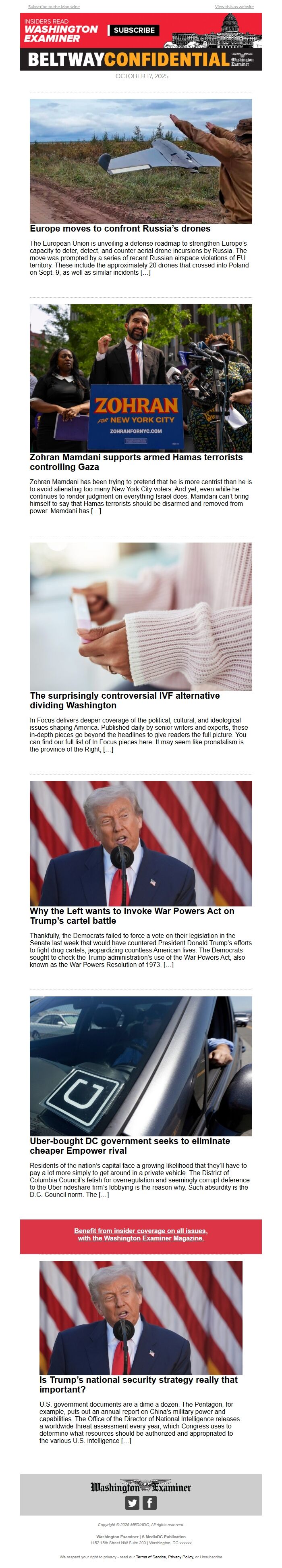Open the Zohran Mamdani article photo
Screen dimensions: 282x1568
coord(141,378)
